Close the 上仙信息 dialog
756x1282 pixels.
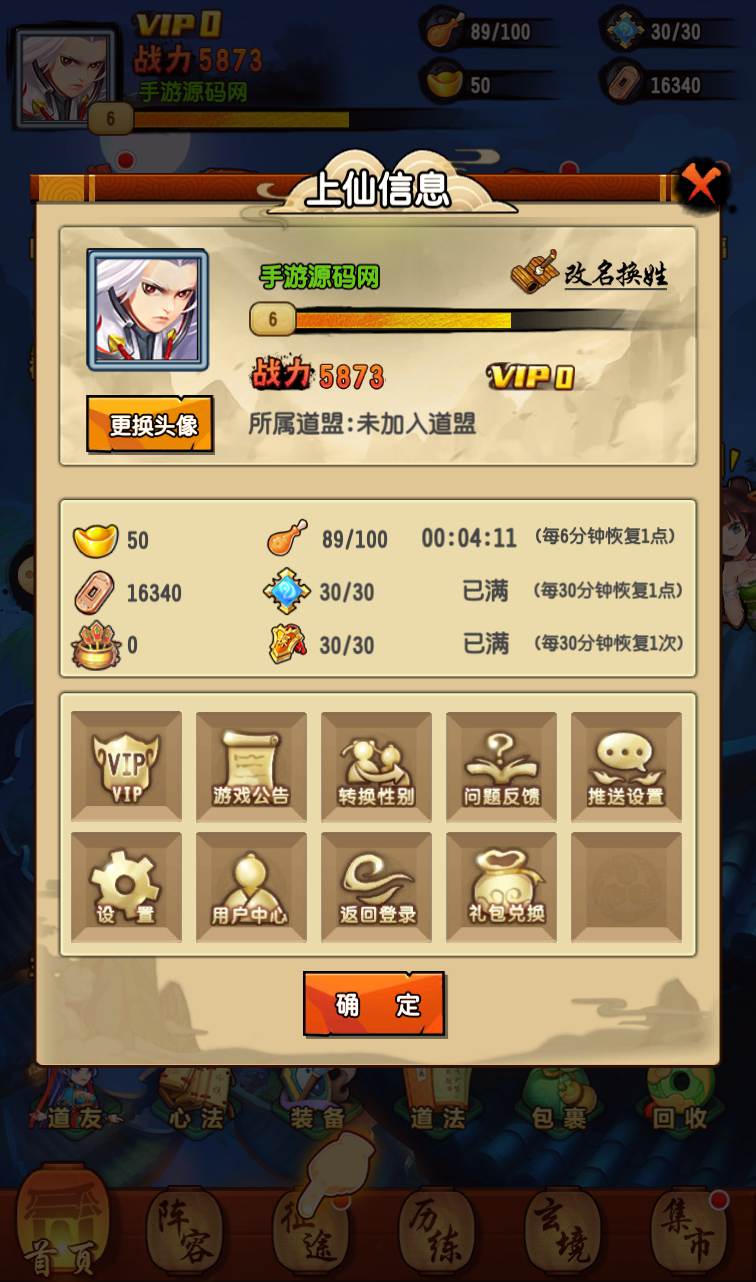pos(702,185)
